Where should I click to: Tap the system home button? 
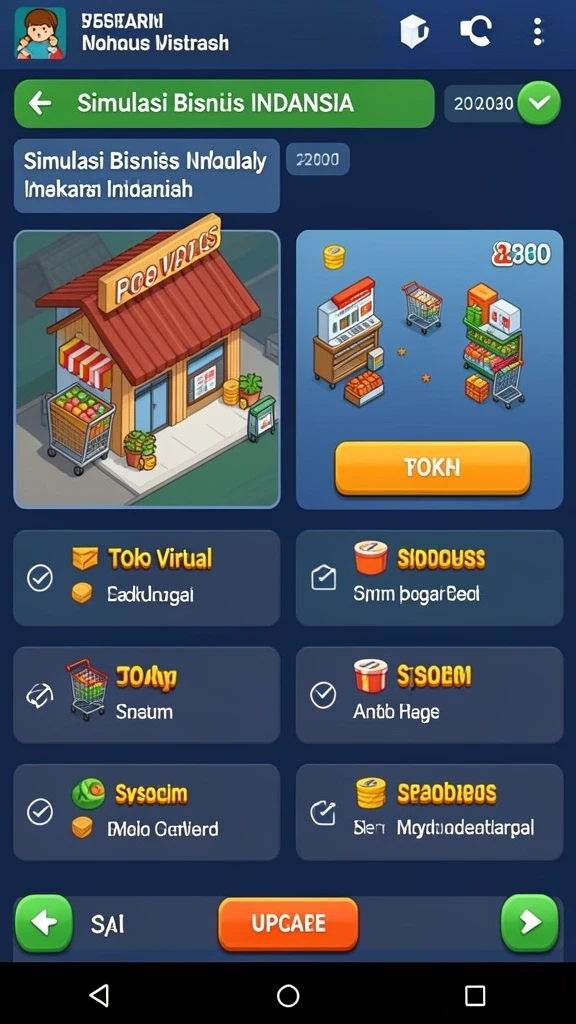(288, 995)
